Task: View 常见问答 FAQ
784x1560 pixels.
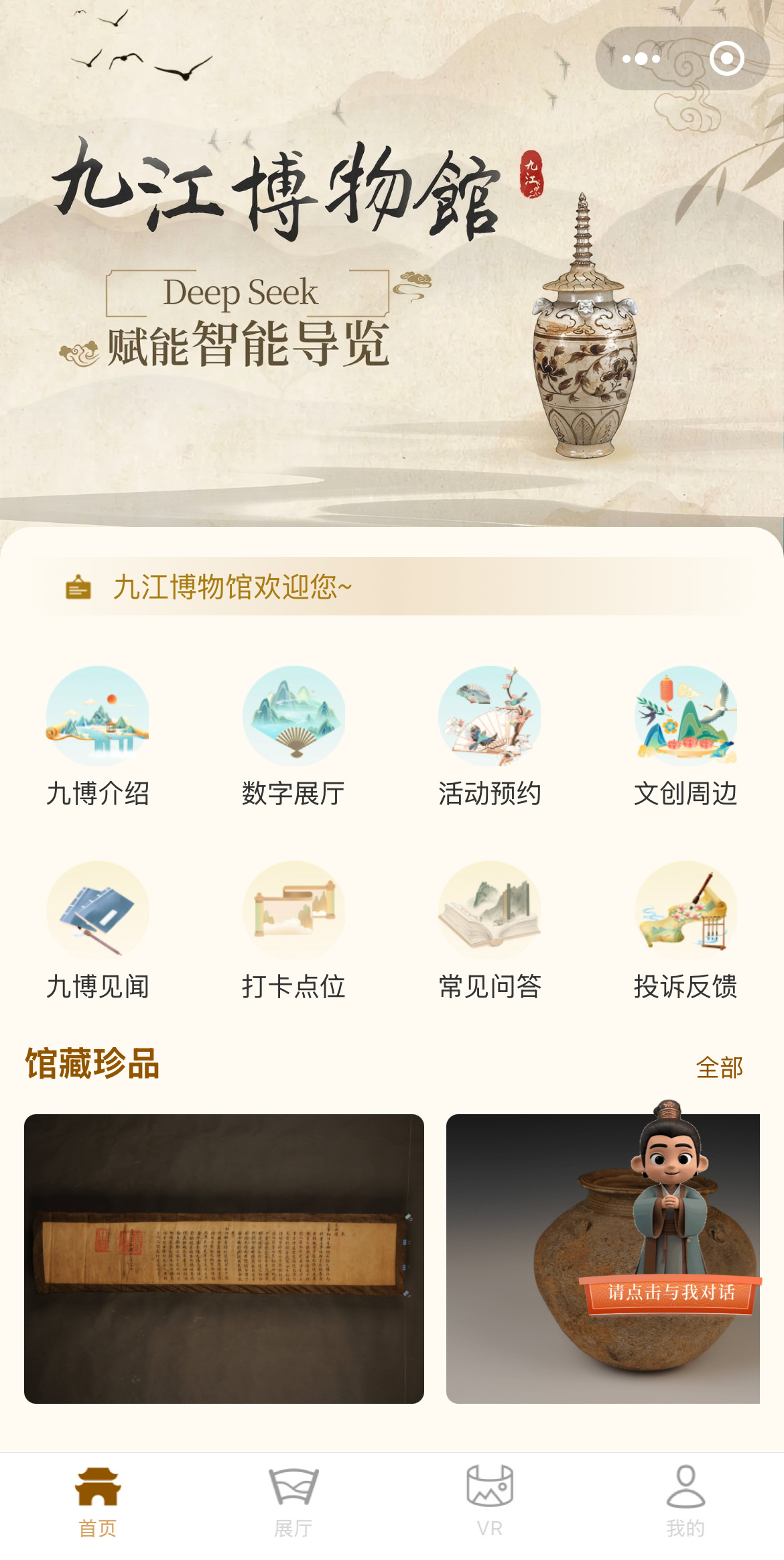Action: coord(490,931)
